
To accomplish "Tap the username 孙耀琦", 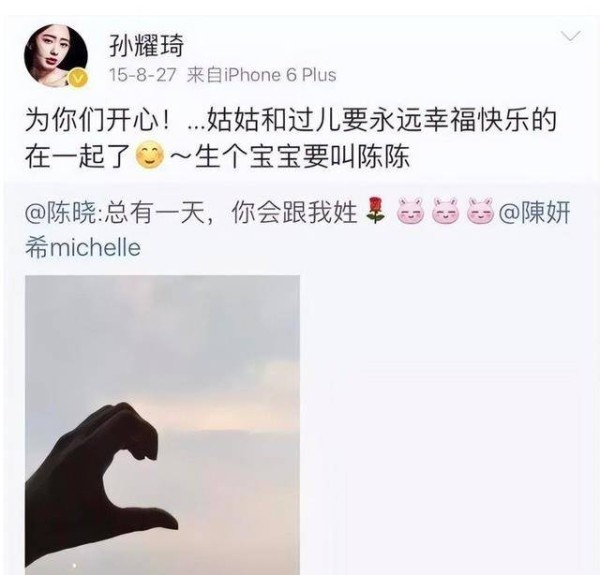I will point(147,42).
